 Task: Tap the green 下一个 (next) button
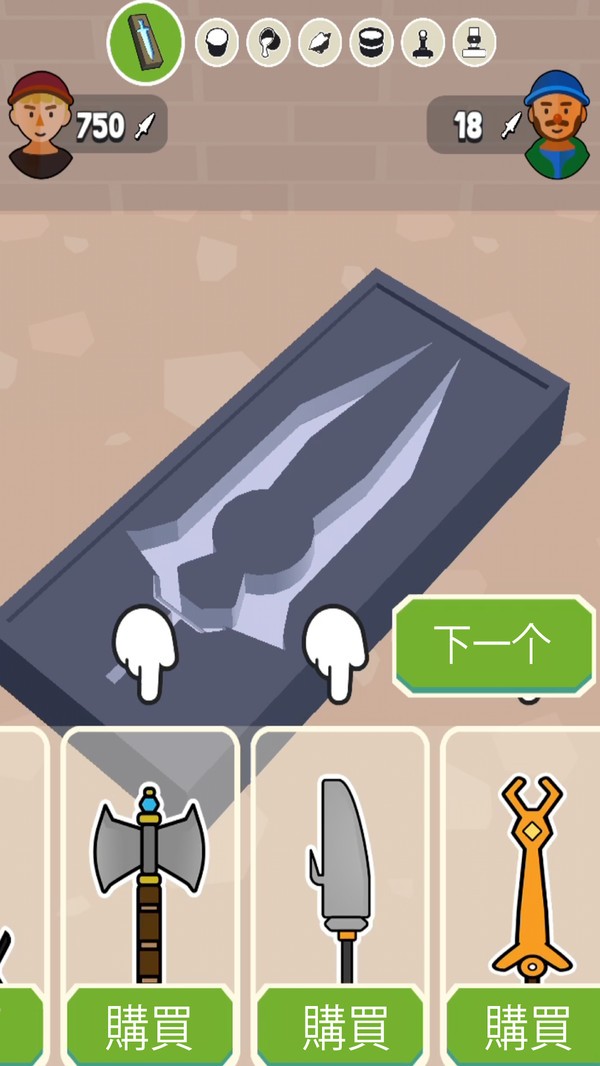click(492, 645)
